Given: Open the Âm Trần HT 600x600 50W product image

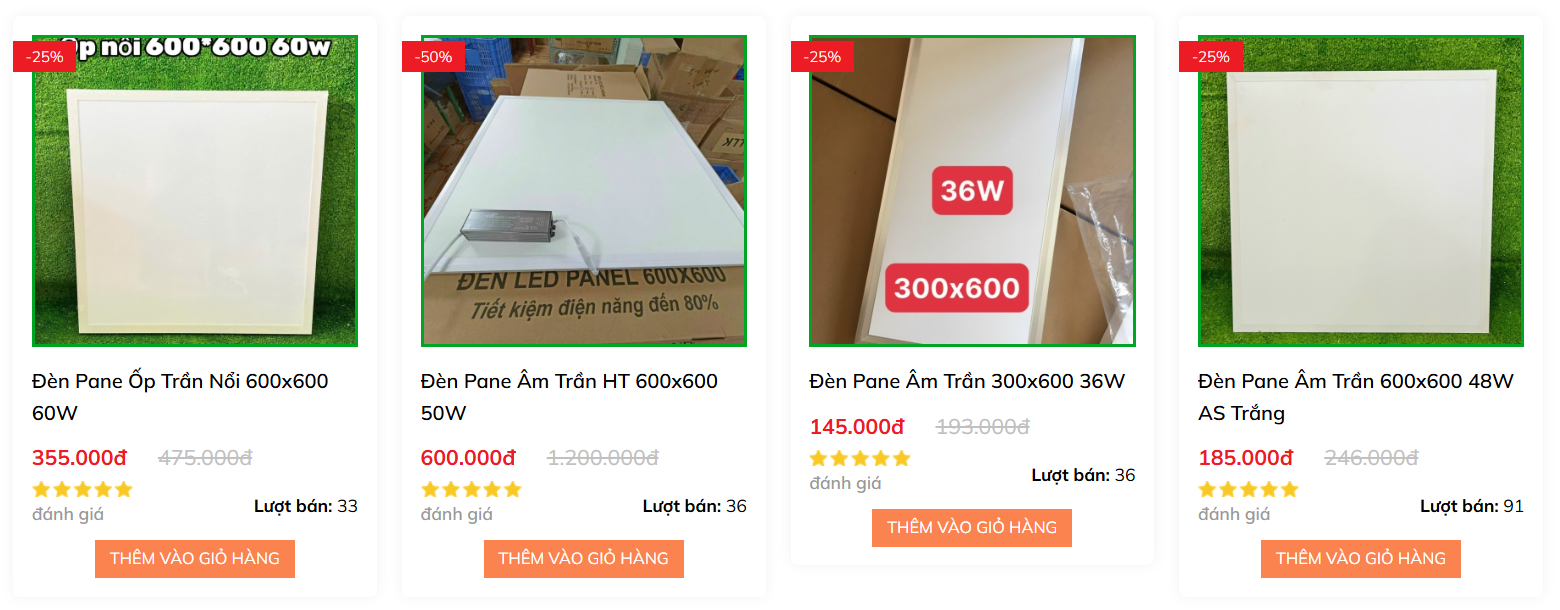Looking at the screenshot, I should pyautogui.click(x=584, y=191).
